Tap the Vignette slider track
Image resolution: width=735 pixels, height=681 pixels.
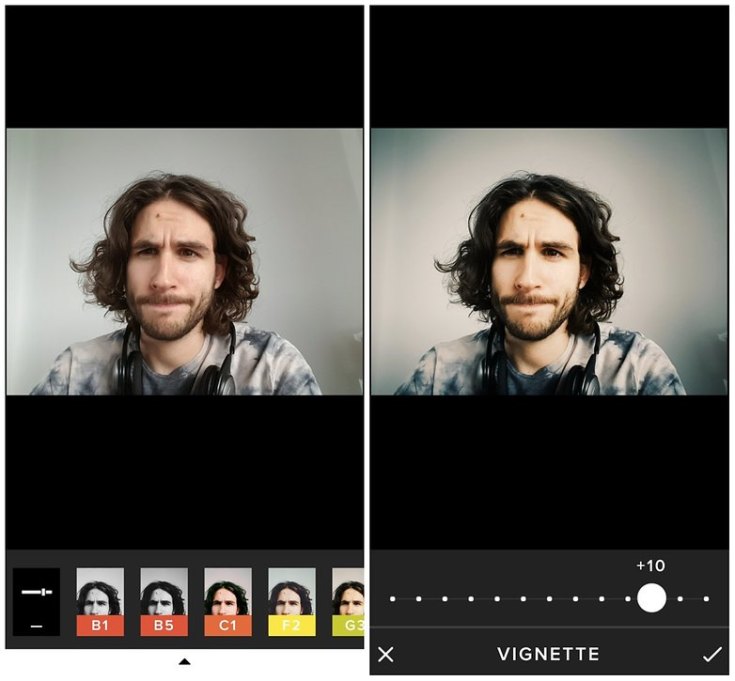[x=549, y=599]
